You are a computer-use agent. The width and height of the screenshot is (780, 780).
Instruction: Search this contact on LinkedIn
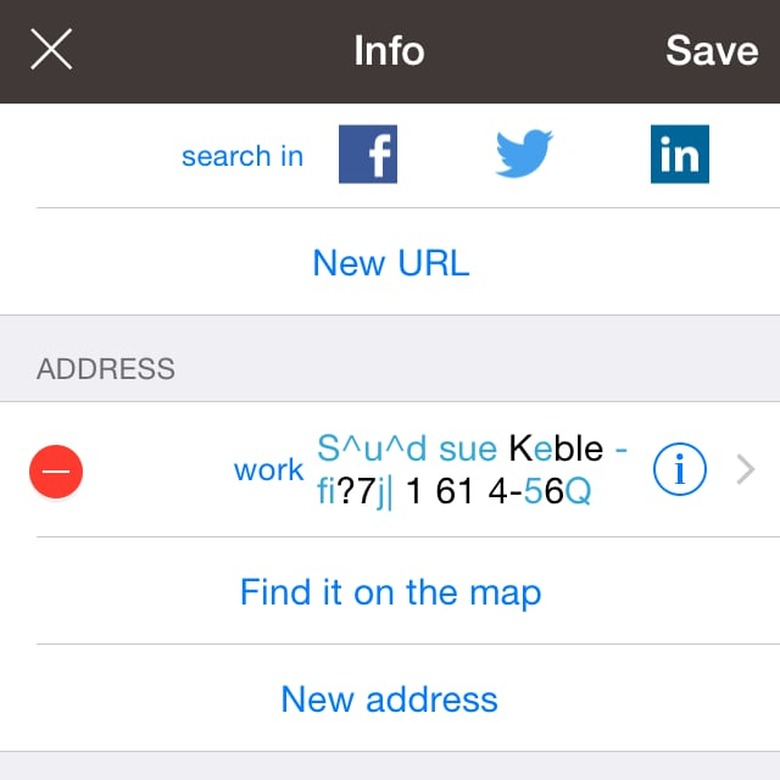(x=679, y=154)
